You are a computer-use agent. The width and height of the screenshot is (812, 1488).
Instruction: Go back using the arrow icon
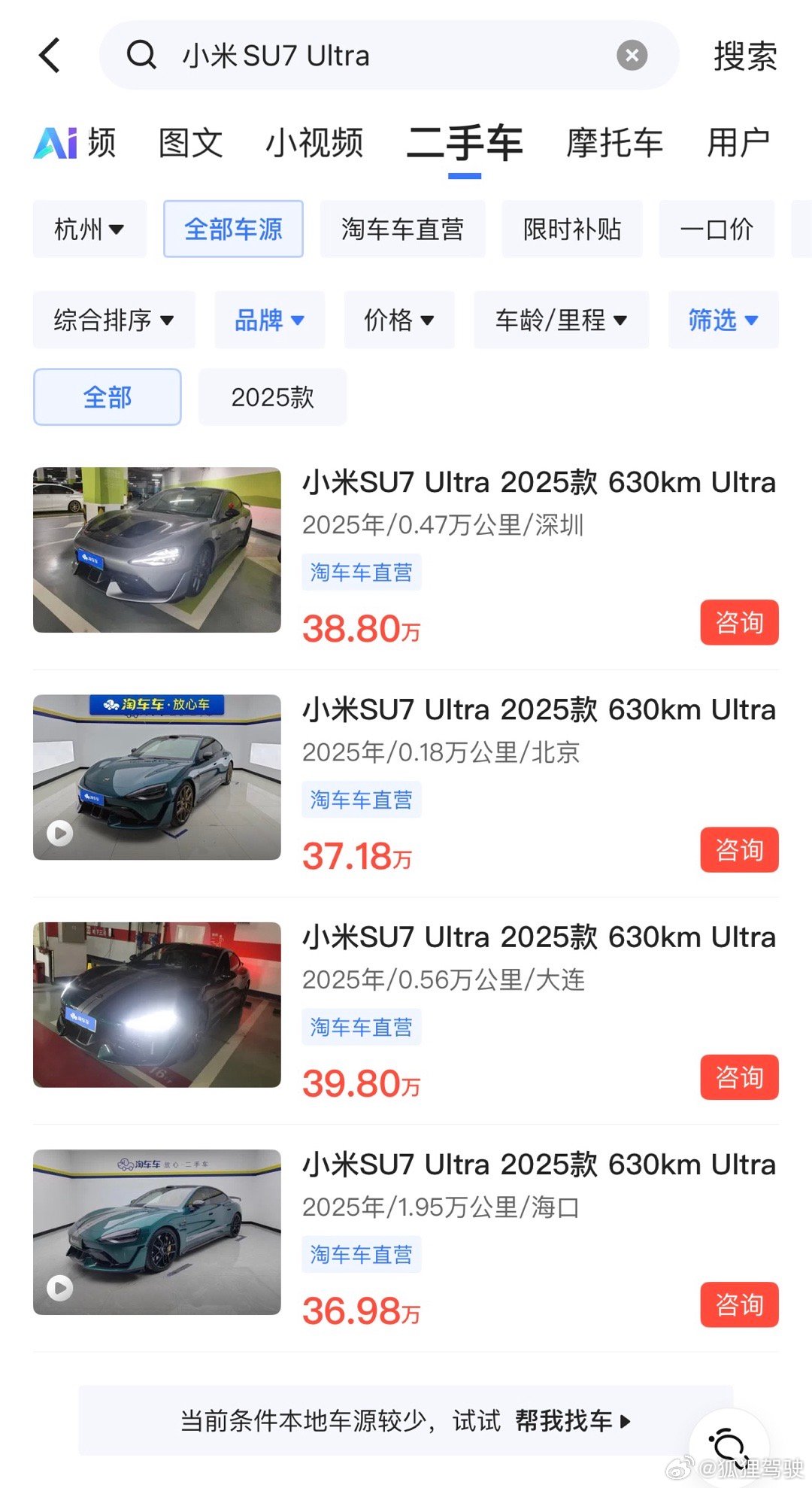point(50,56)
